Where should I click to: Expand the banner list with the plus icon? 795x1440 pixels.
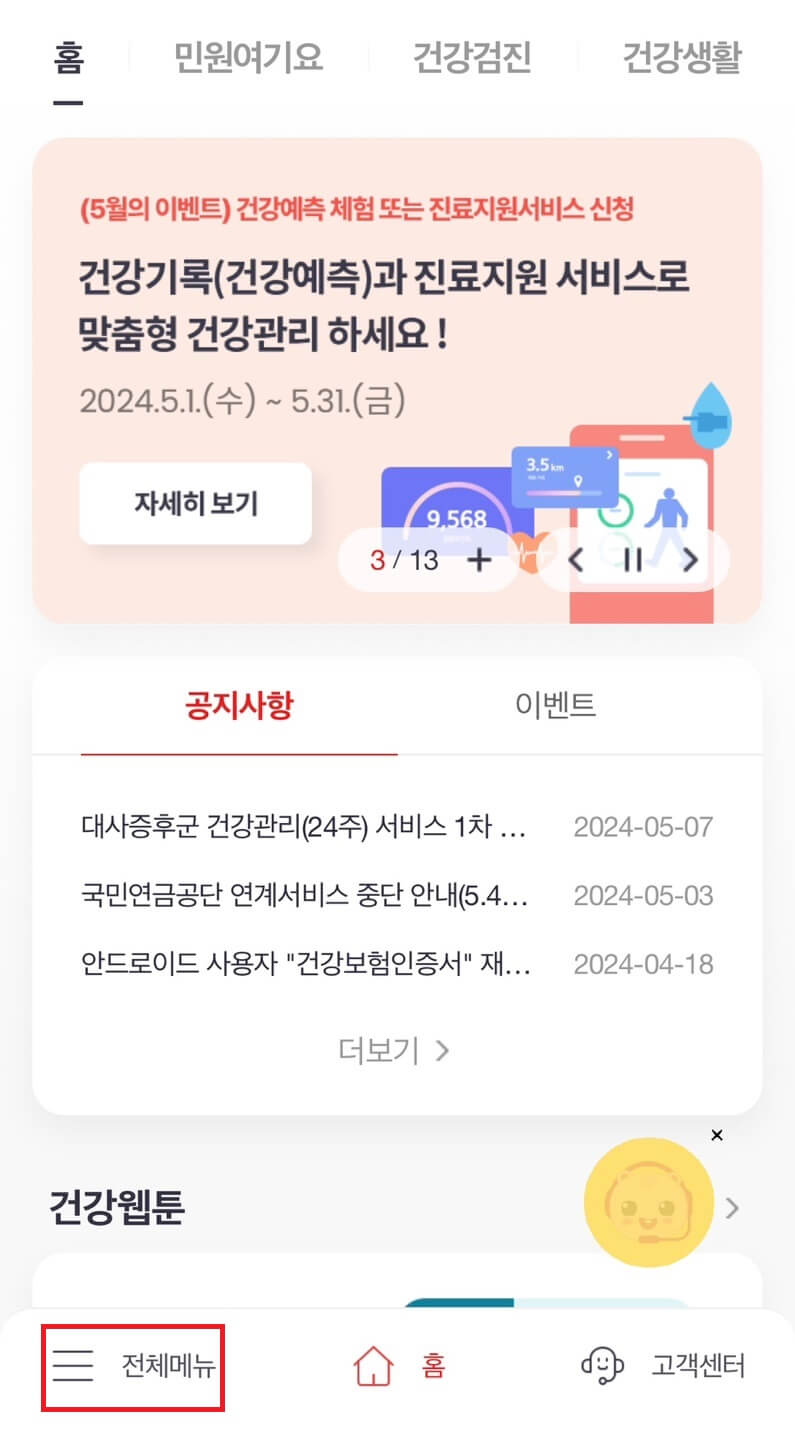click(480, 561)
